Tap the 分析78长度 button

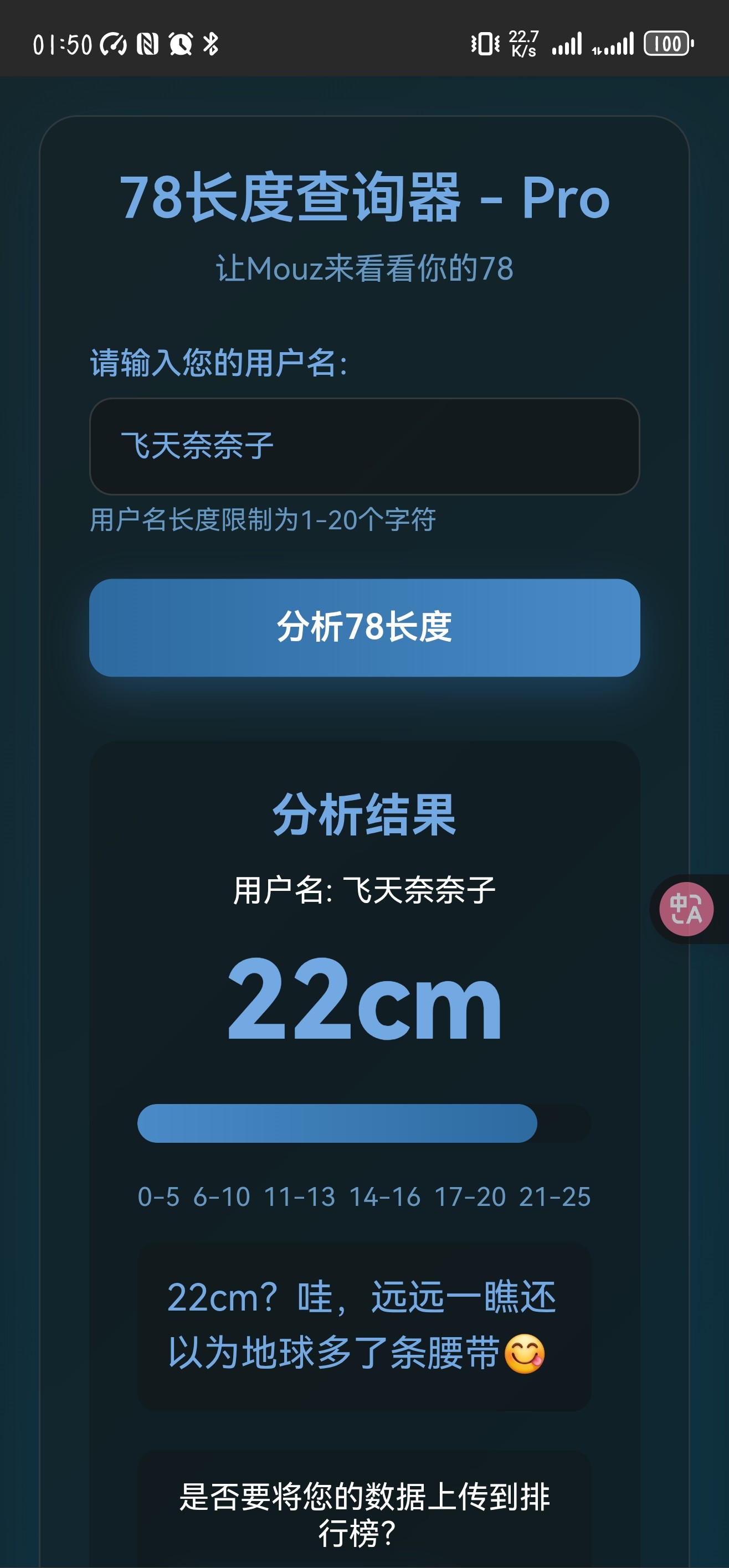tap(364, 627)
